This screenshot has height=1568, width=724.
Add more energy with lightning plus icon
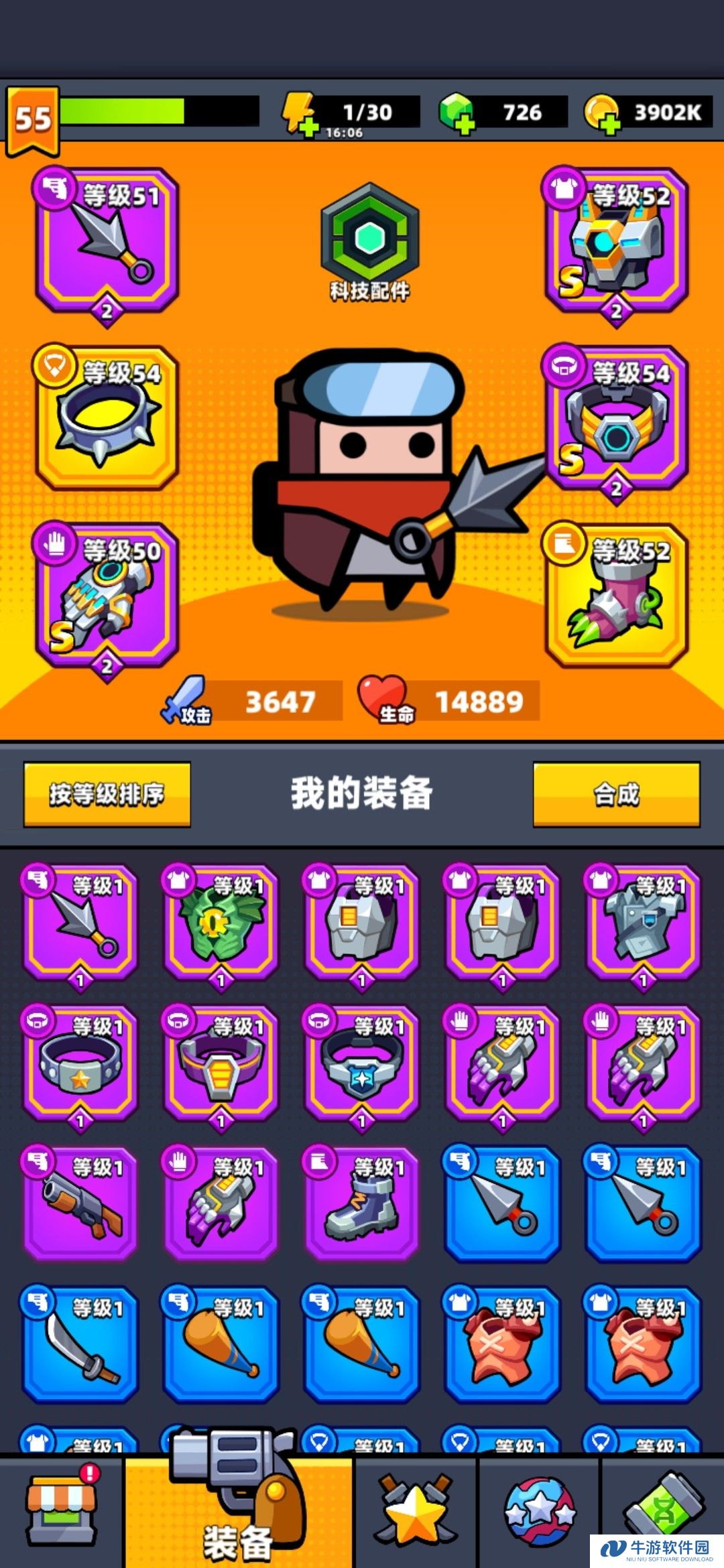point(299,115)
